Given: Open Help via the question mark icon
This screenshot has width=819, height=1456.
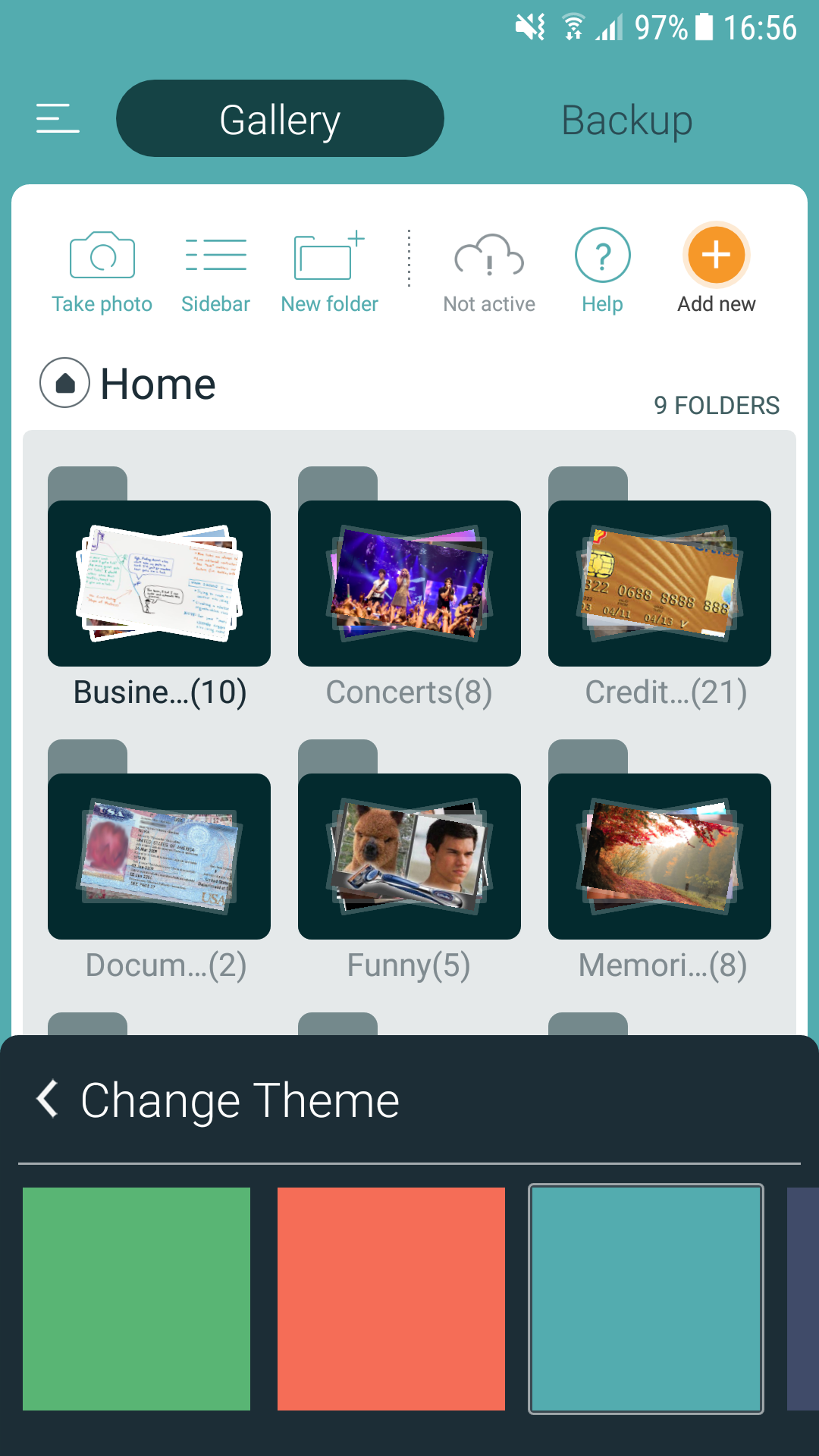Looking at the screenshot, I should click(601, 258).
